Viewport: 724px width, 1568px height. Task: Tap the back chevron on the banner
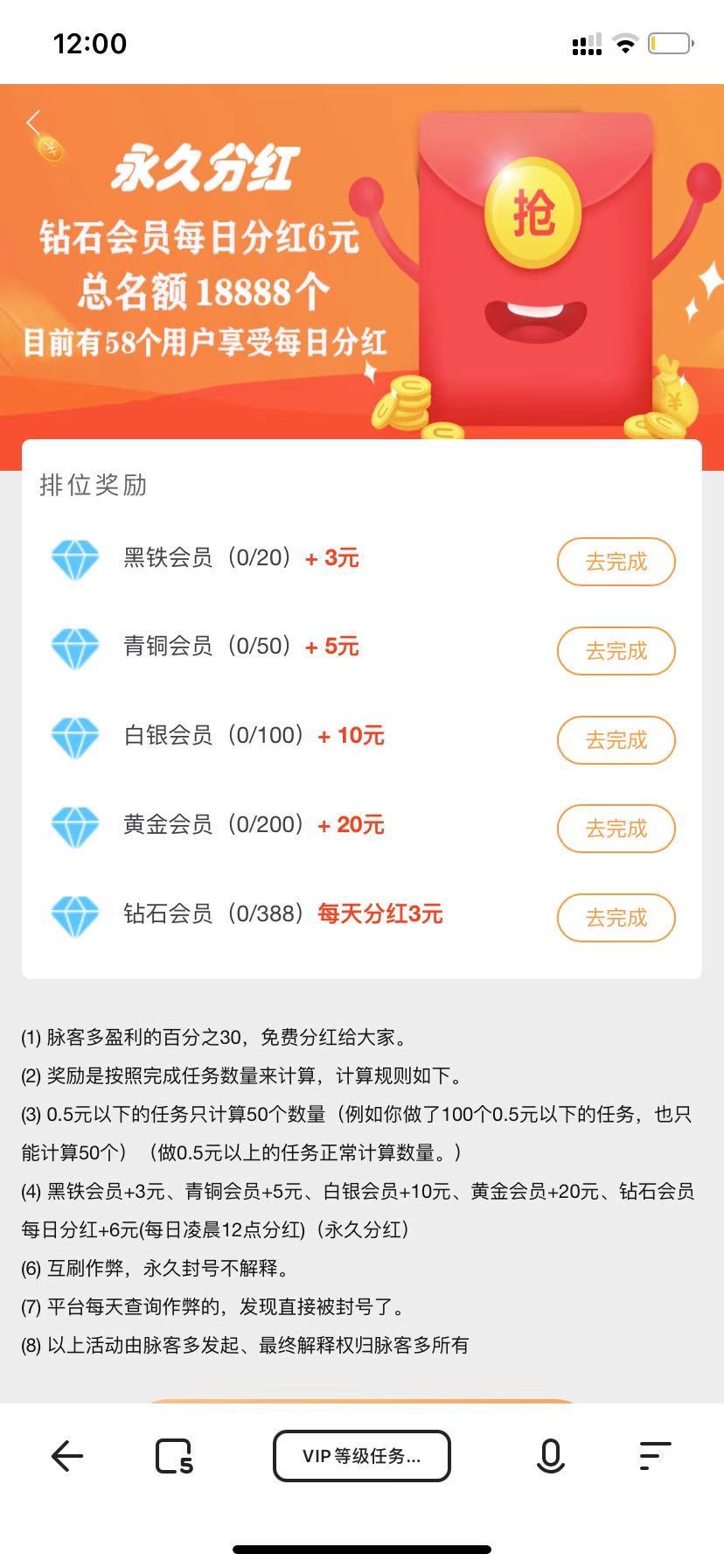(34, 122)
